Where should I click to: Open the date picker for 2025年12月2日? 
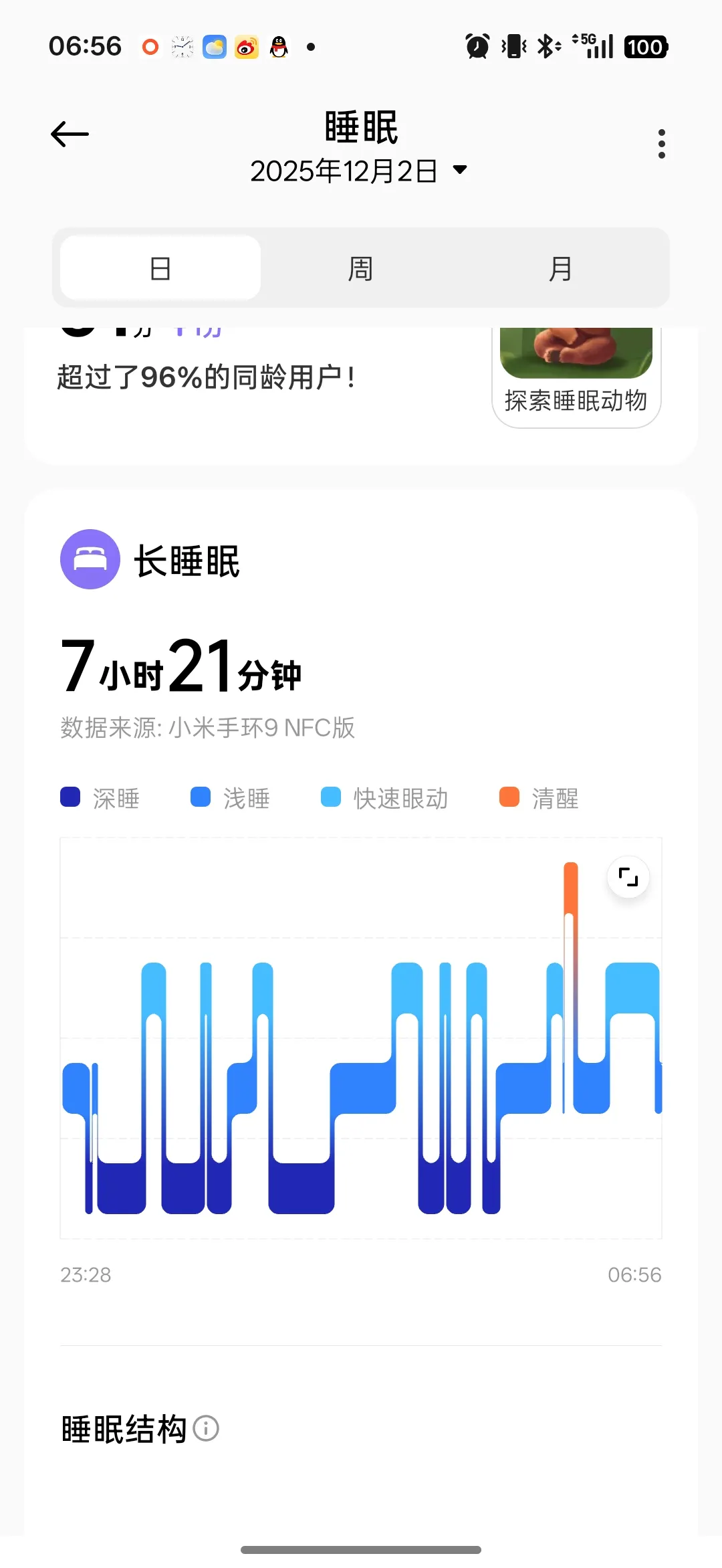359,171
